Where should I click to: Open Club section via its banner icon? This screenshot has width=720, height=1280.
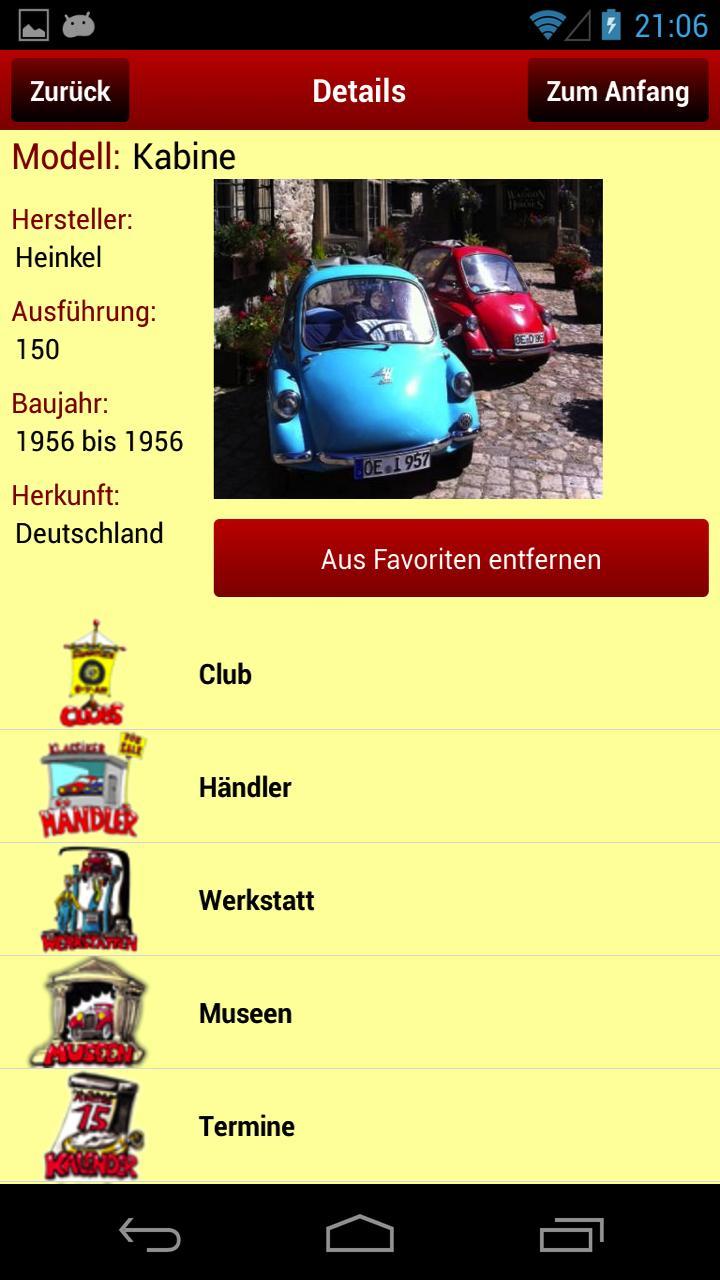[93, 668]
